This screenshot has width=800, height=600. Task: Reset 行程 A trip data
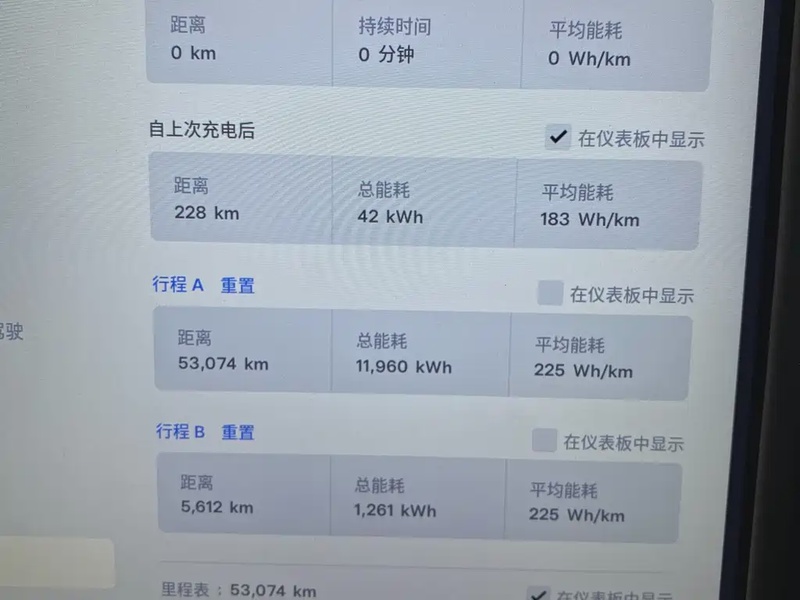238,286
